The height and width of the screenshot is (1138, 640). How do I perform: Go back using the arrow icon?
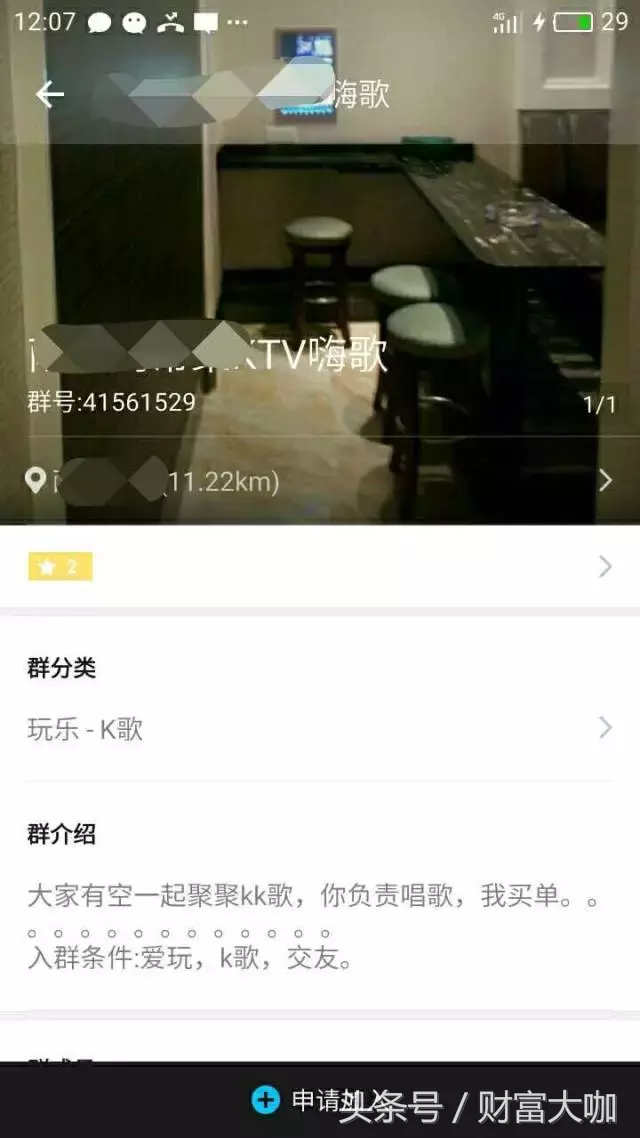click(x=49, y=94)
